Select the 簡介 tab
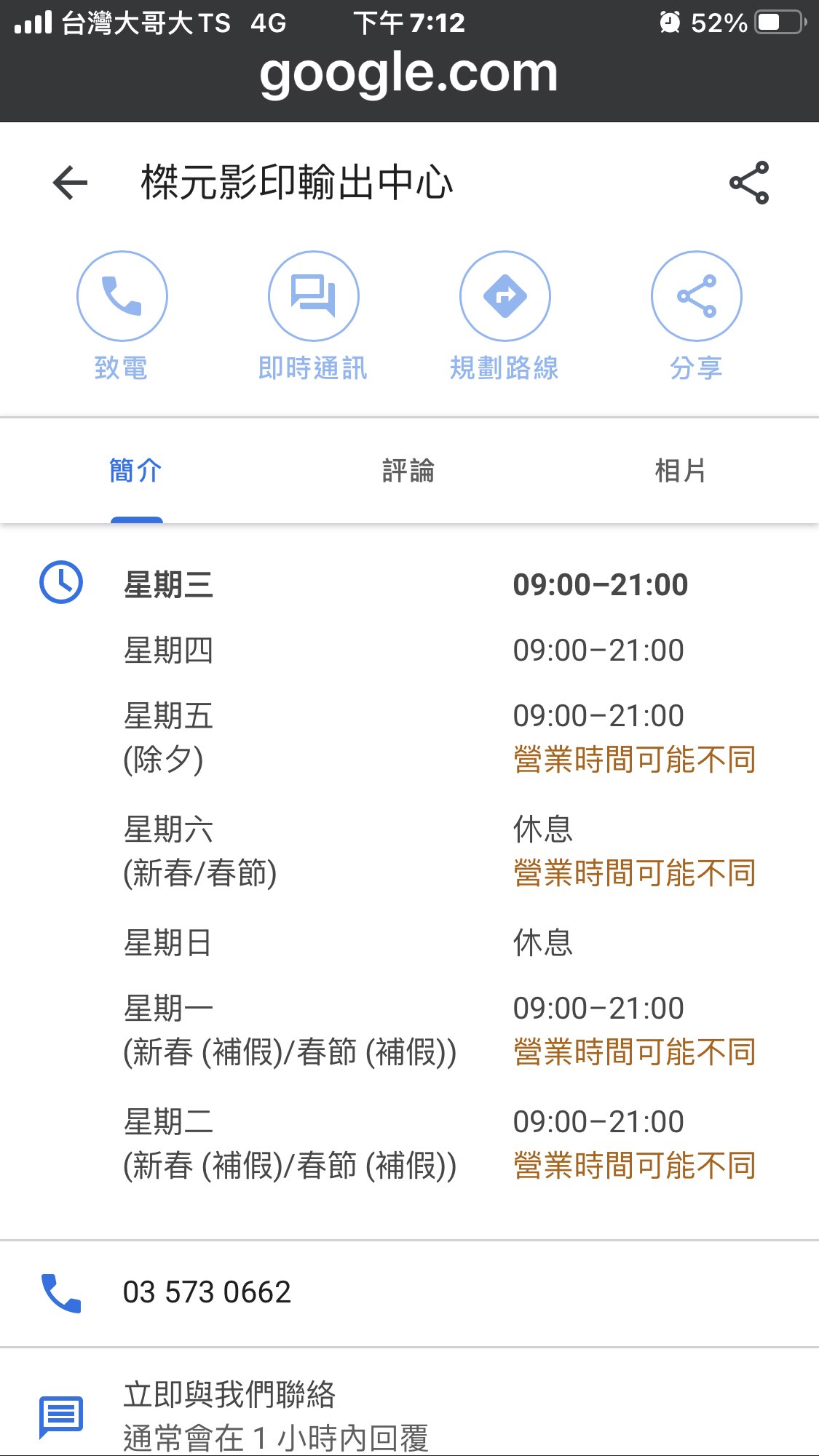This screenshot has height=1456, width=819. [x=136, y=471]
